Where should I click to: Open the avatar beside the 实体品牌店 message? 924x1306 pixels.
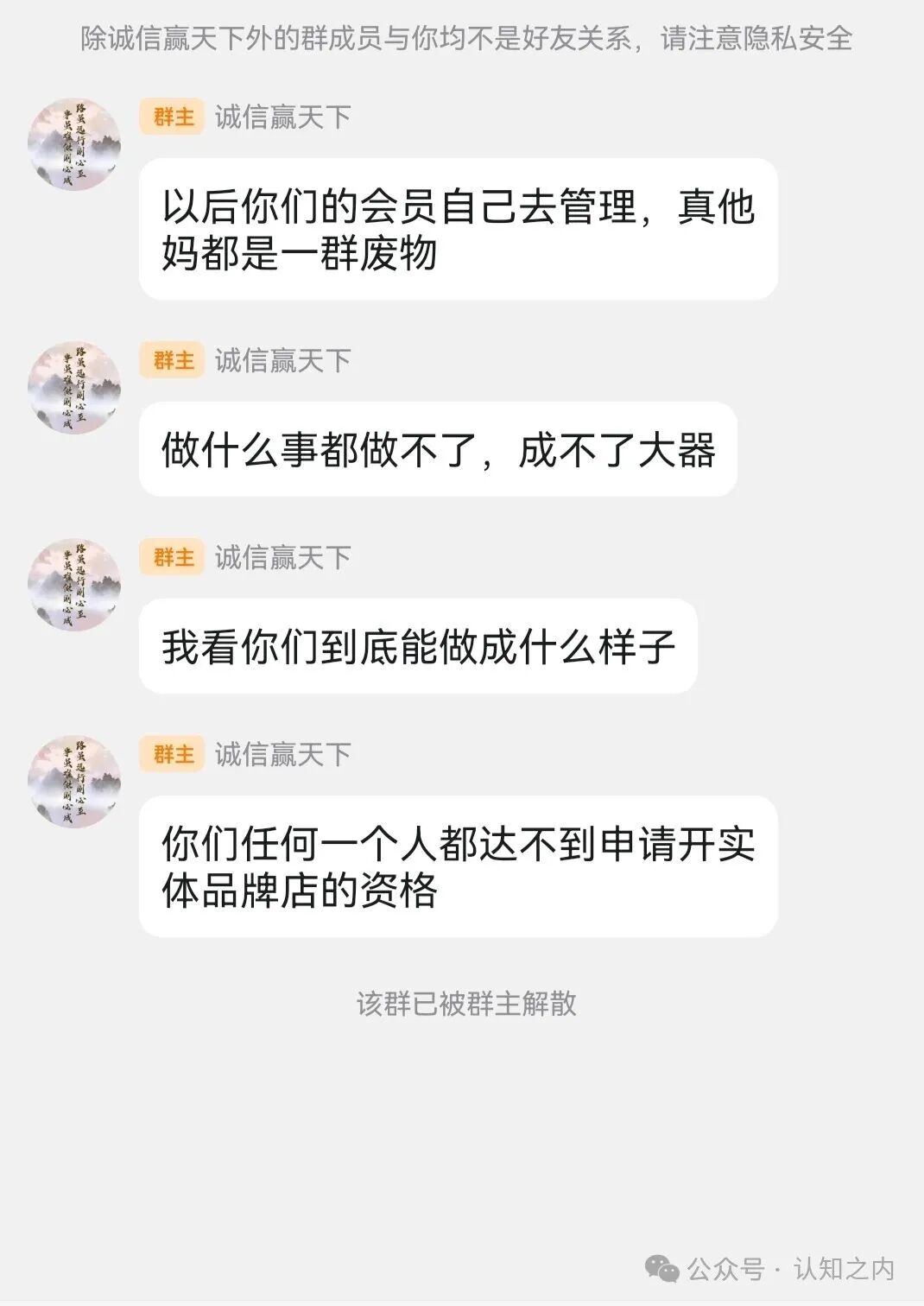(74, 782)
